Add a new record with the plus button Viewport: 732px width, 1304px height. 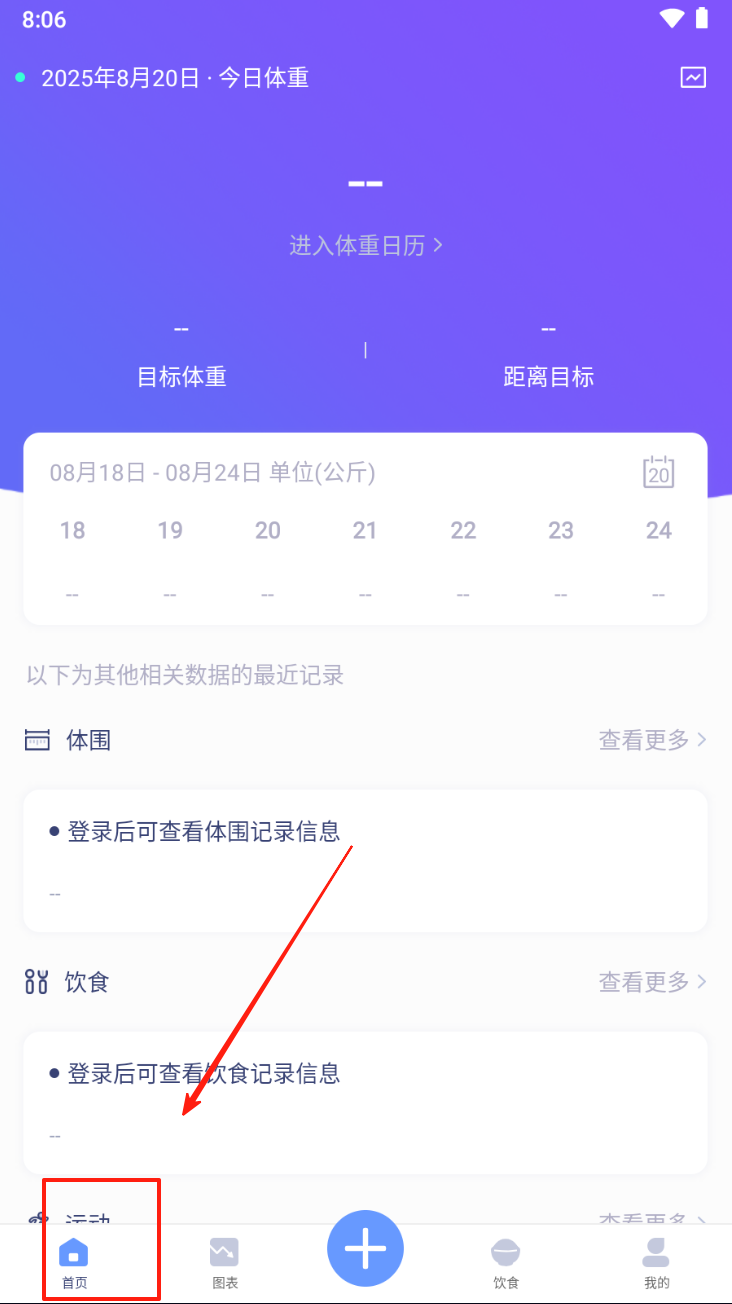pyautogui.click(x=365, y=1248)
